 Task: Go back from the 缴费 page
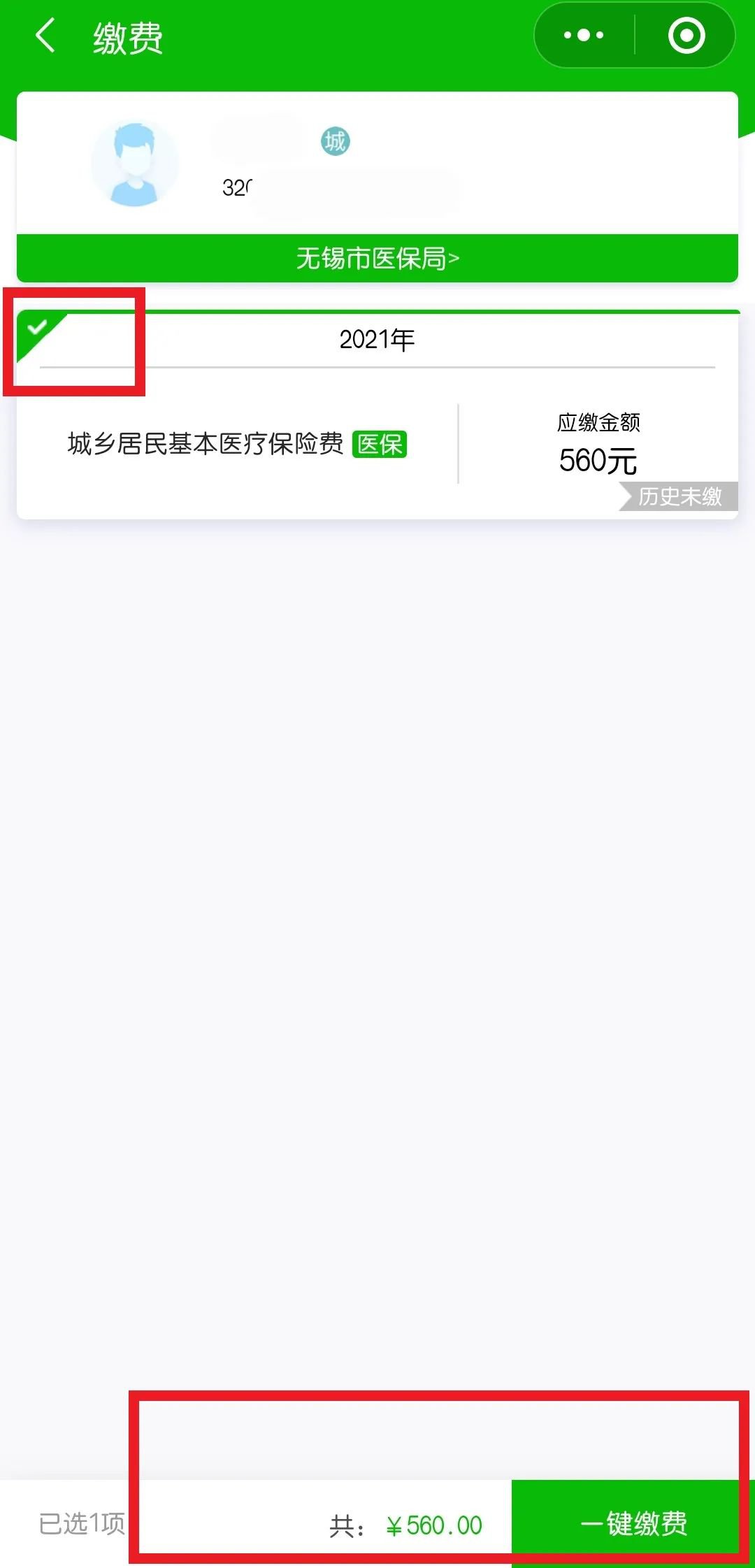coord(46,36)
